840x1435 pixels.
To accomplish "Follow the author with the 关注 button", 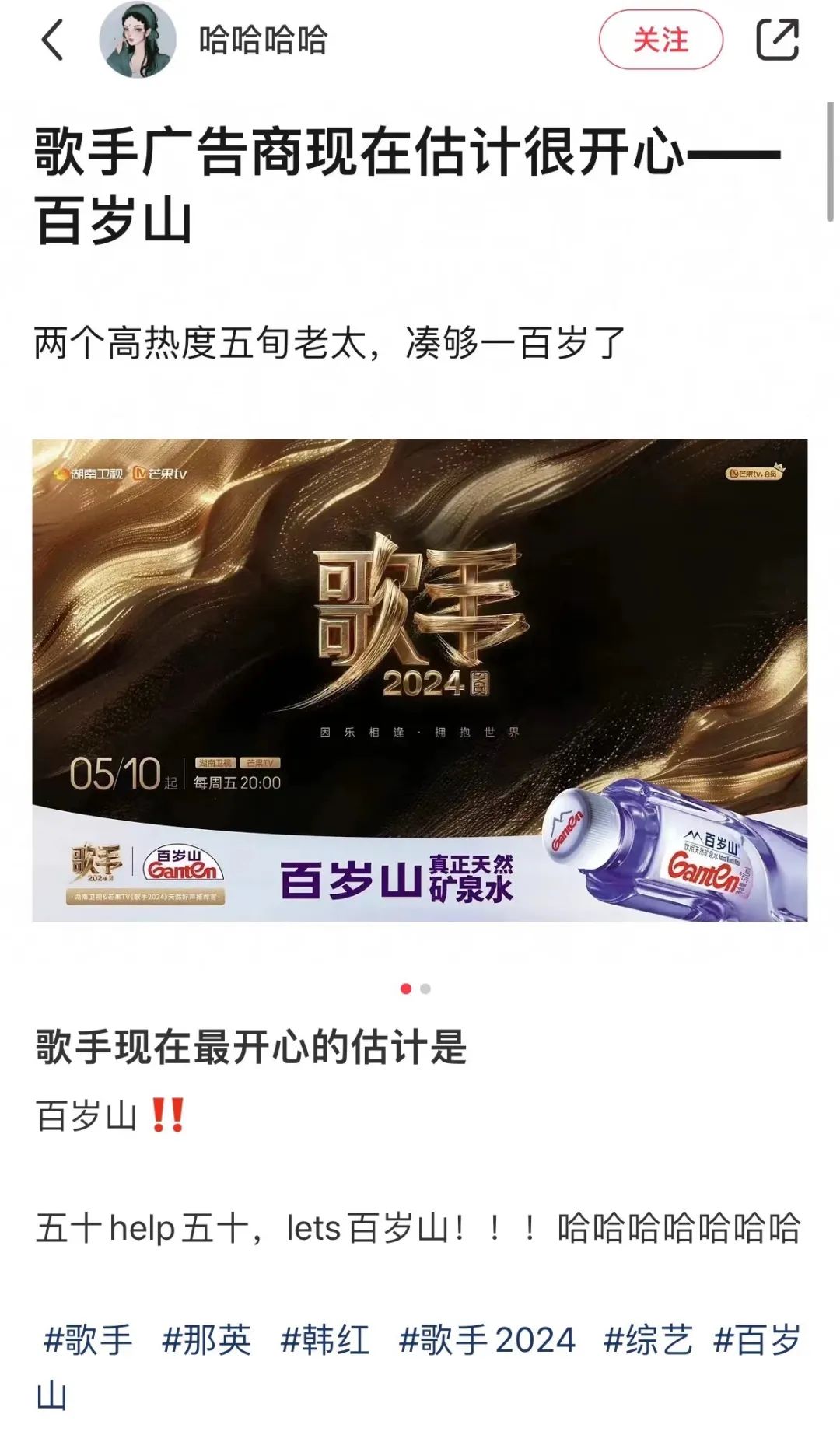I will point(660,40).
